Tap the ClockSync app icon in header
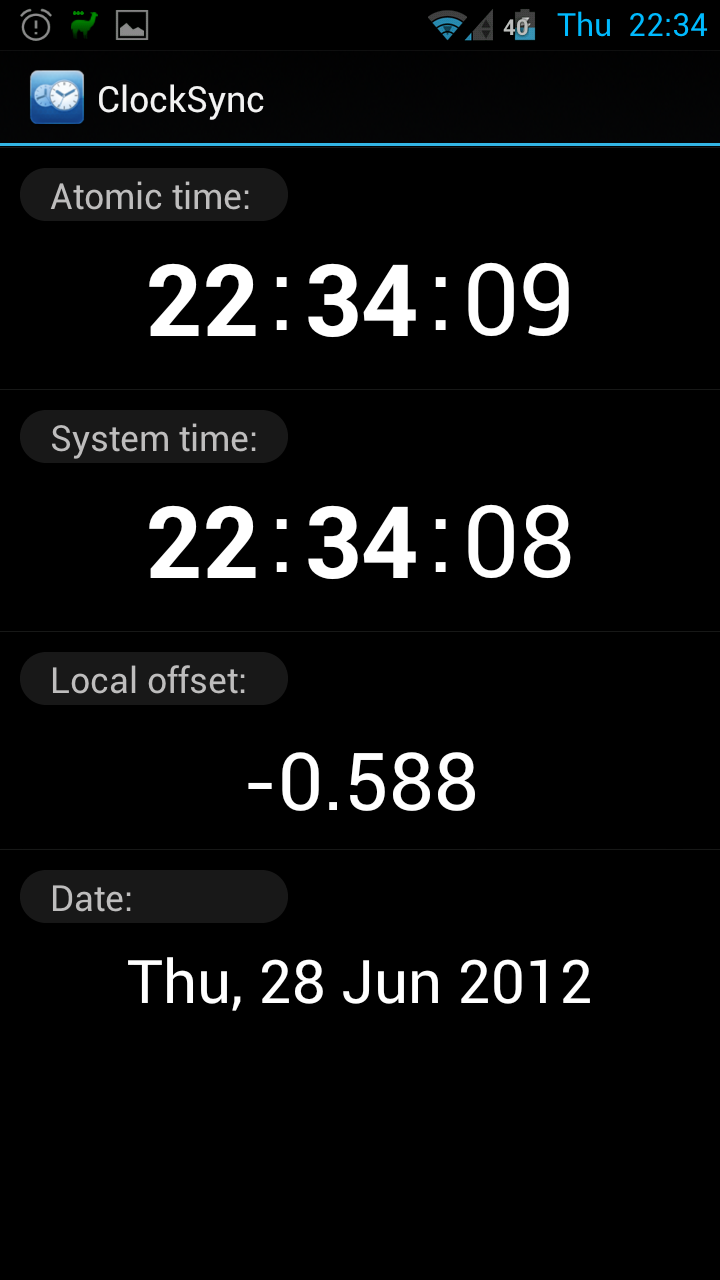Viewport: 720px width, 1280px height. point(57,98)
